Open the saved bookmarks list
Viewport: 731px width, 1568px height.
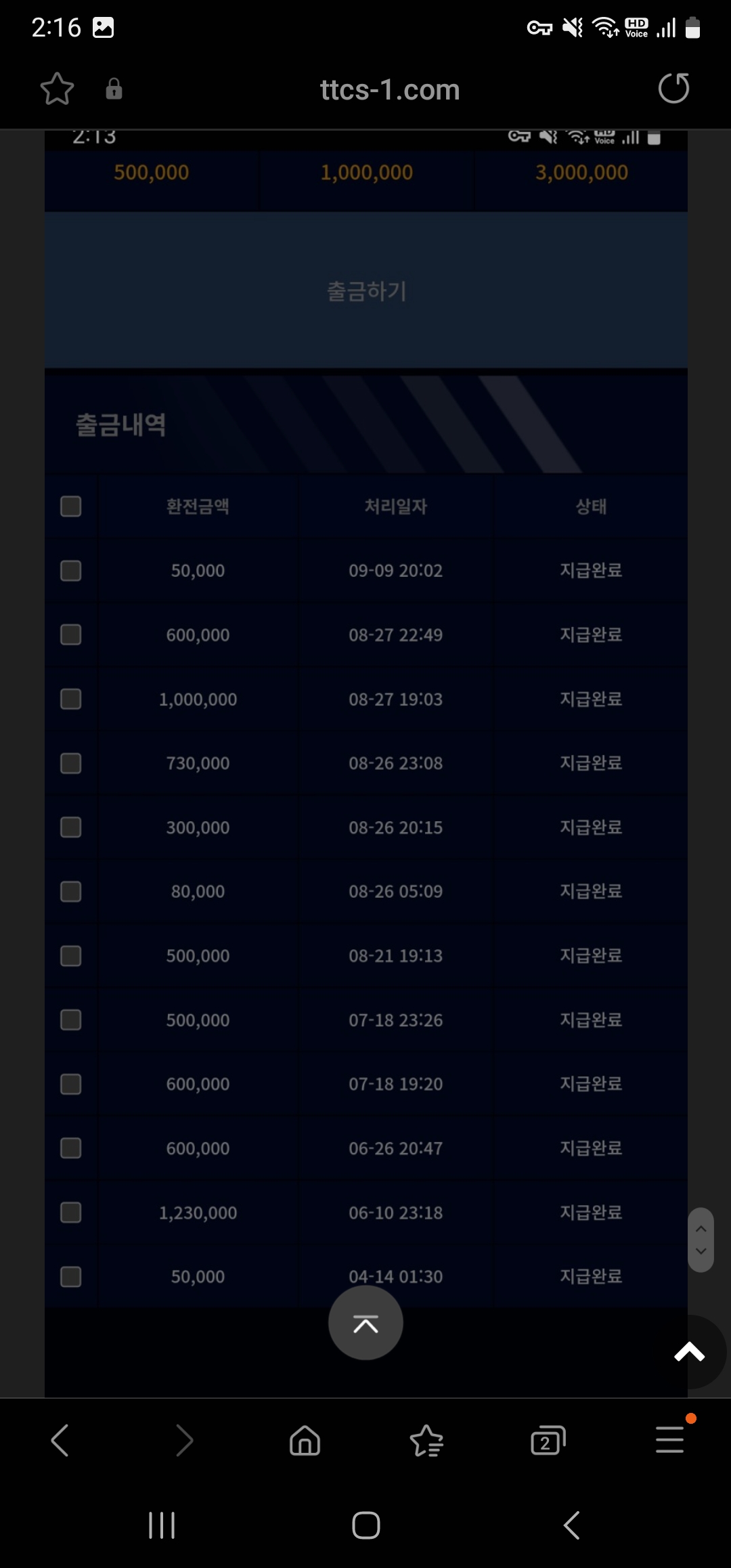(426, 1440)
